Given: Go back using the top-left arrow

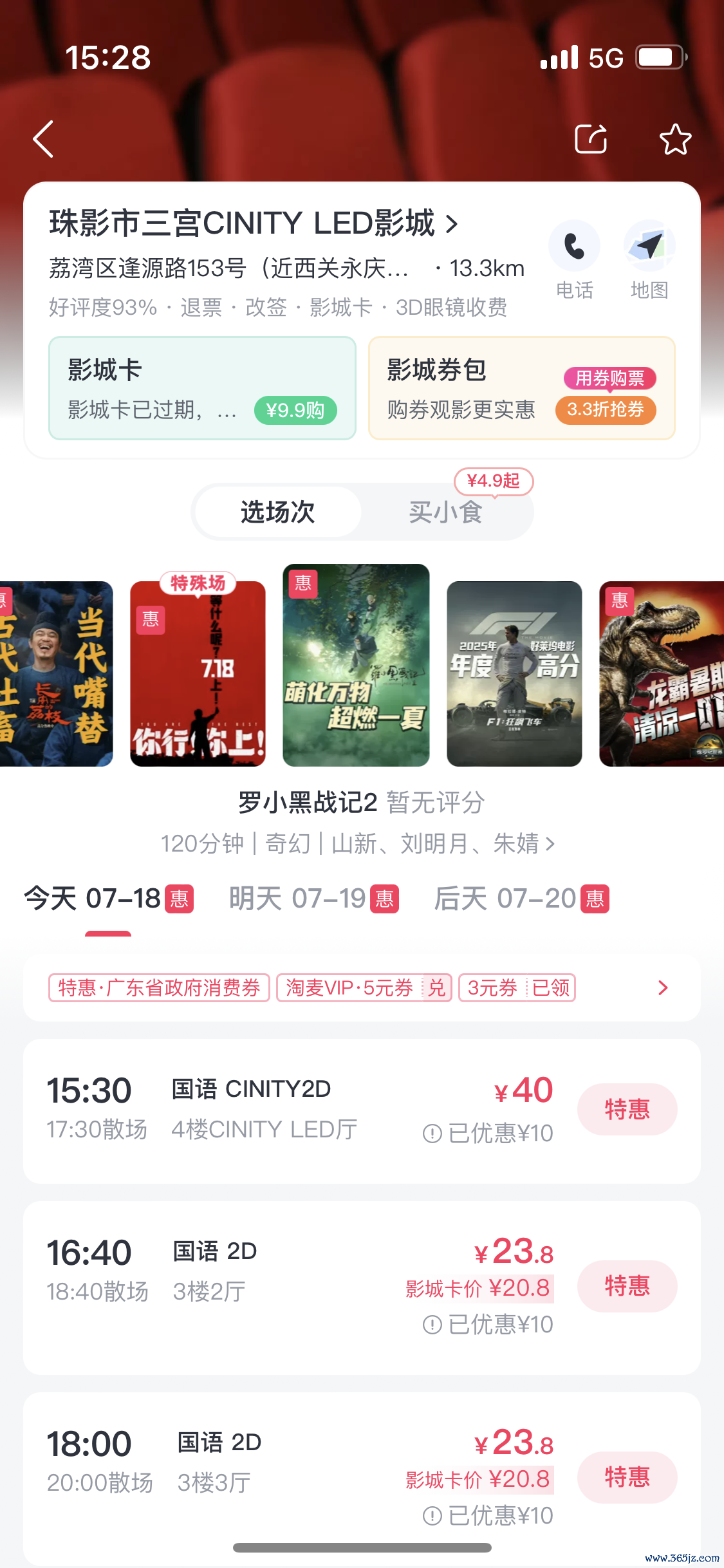Looking at the screenshot, I should 43,139.
